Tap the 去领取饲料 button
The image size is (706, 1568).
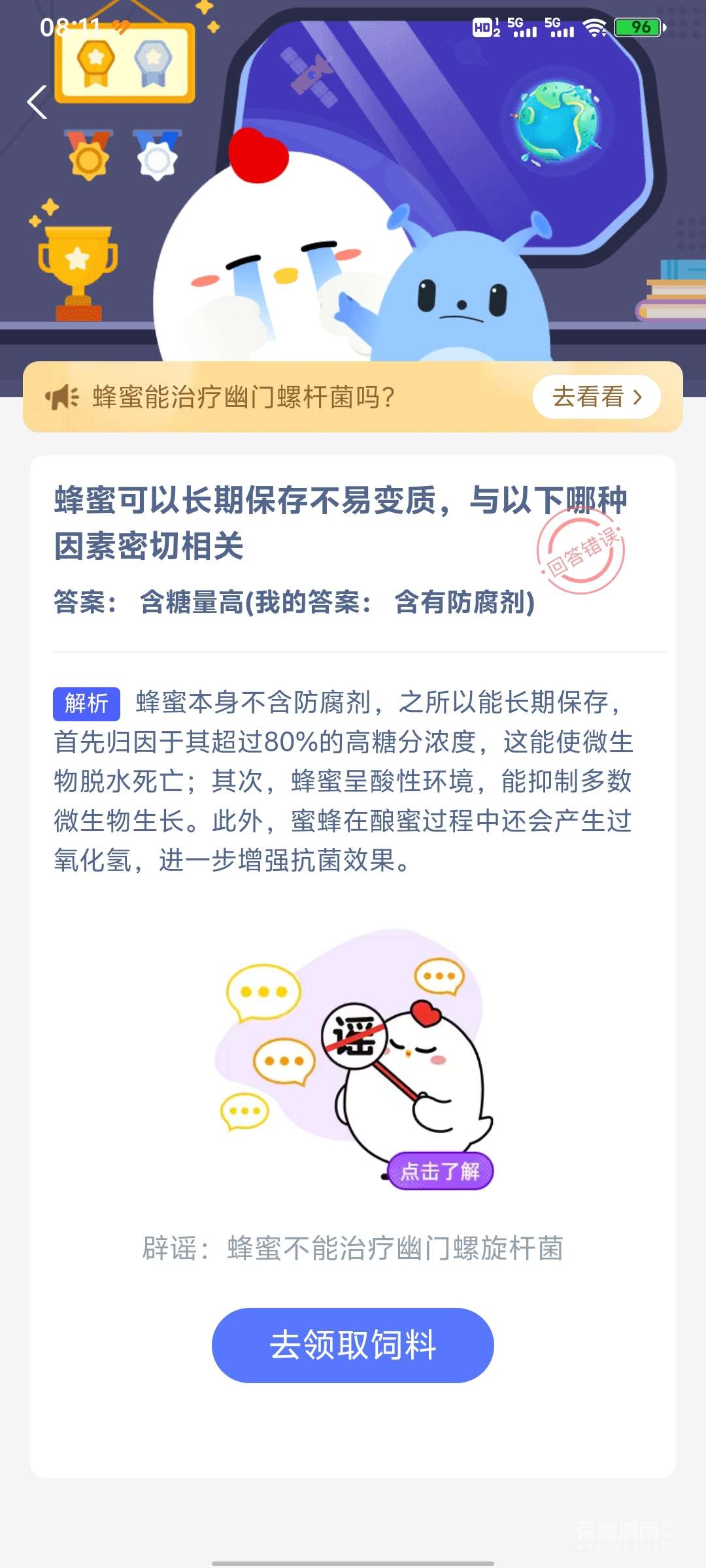coord(352,1345)
